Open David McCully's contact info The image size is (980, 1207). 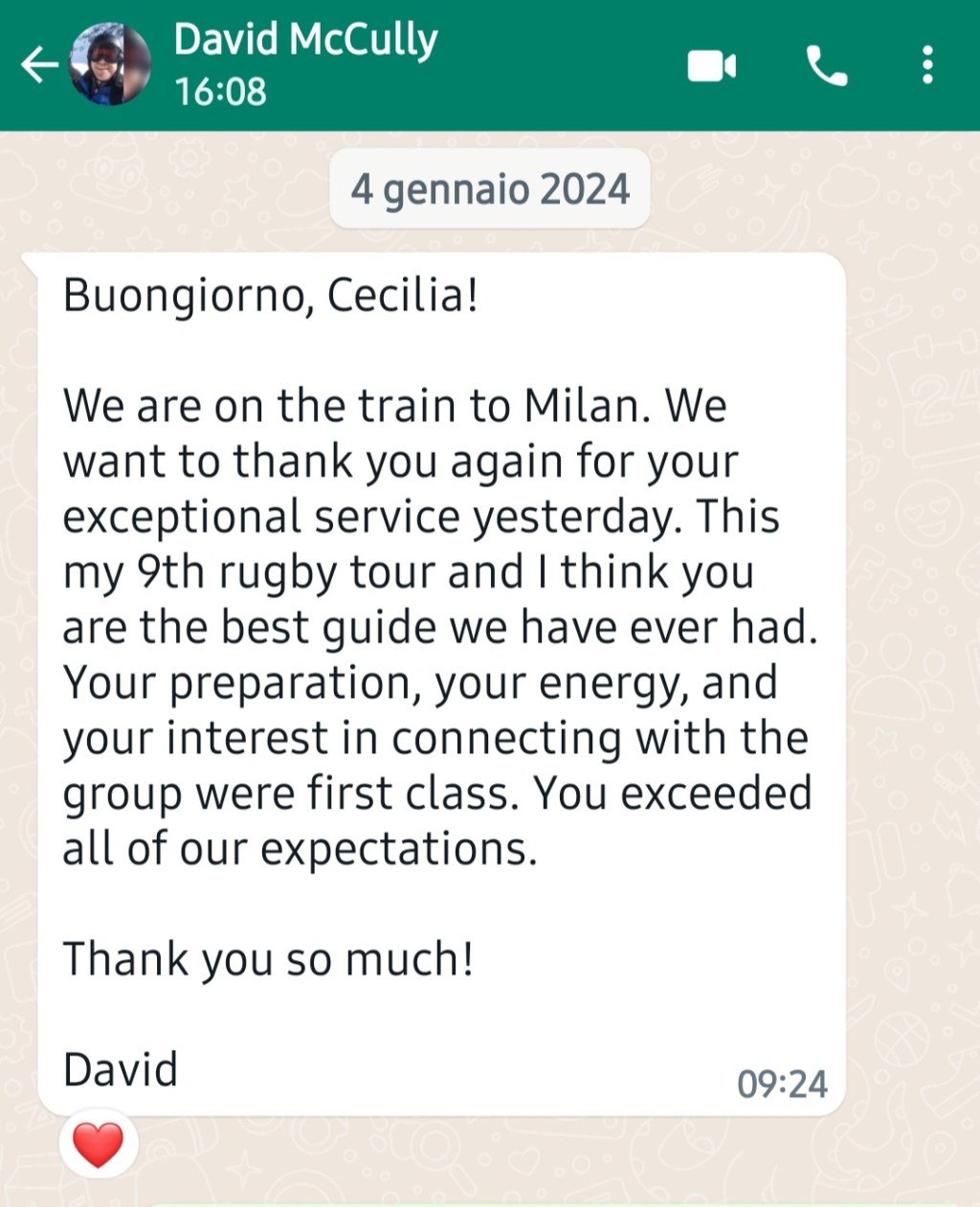point(306,63)
